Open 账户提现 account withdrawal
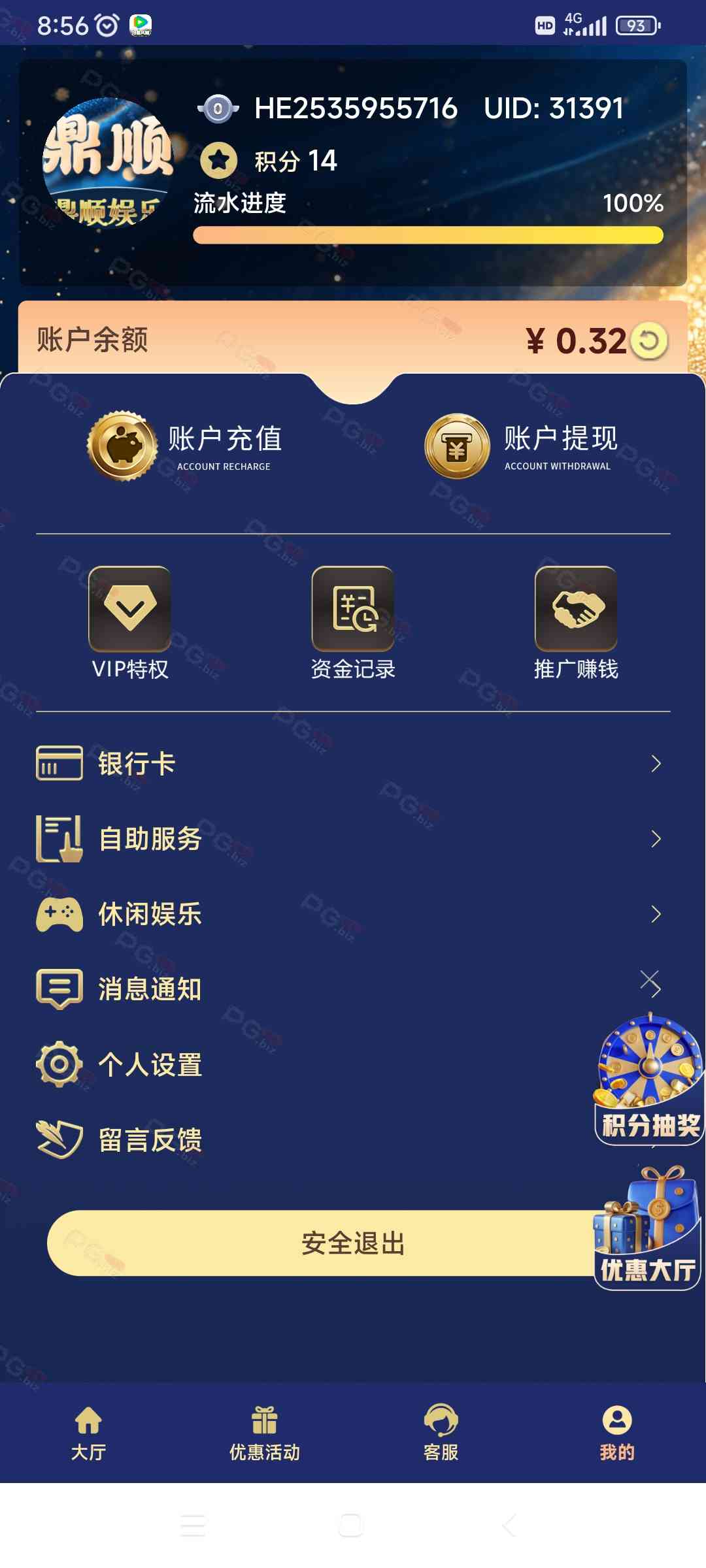The image size is (706, 1568). (522, 447)
